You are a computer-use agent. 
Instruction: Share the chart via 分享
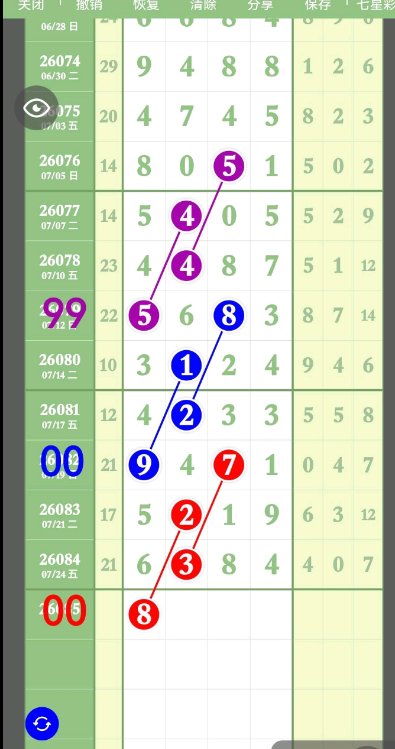[x=260, y=5]
